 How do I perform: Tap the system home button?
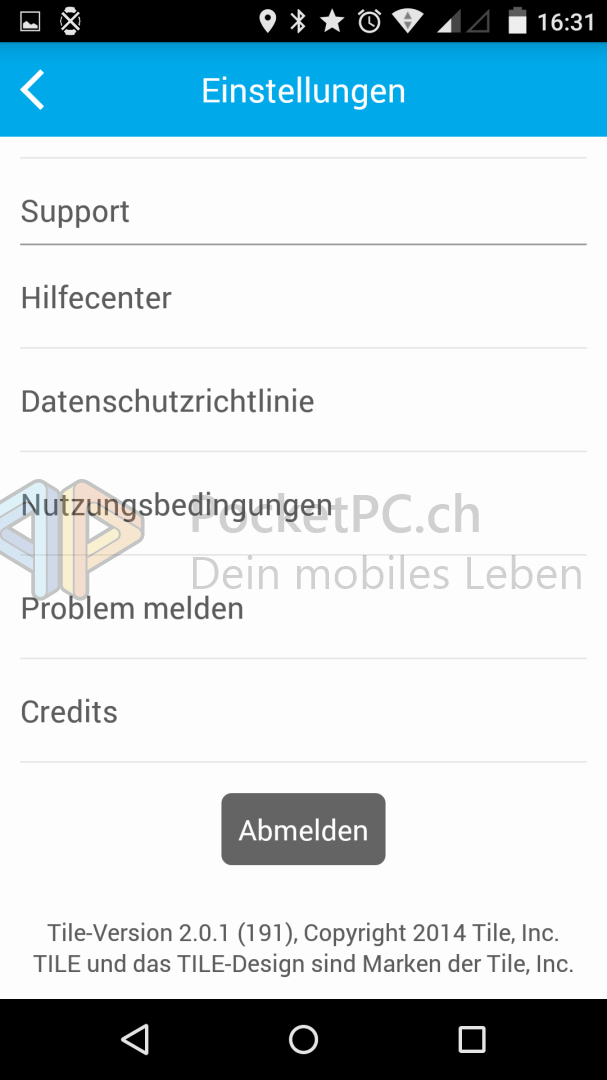(303, 1039)
